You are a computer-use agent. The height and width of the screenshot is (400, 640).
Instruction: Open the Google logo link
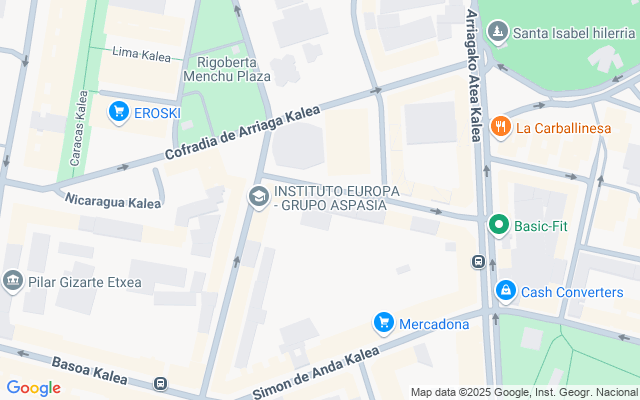(x=33, y=388)
